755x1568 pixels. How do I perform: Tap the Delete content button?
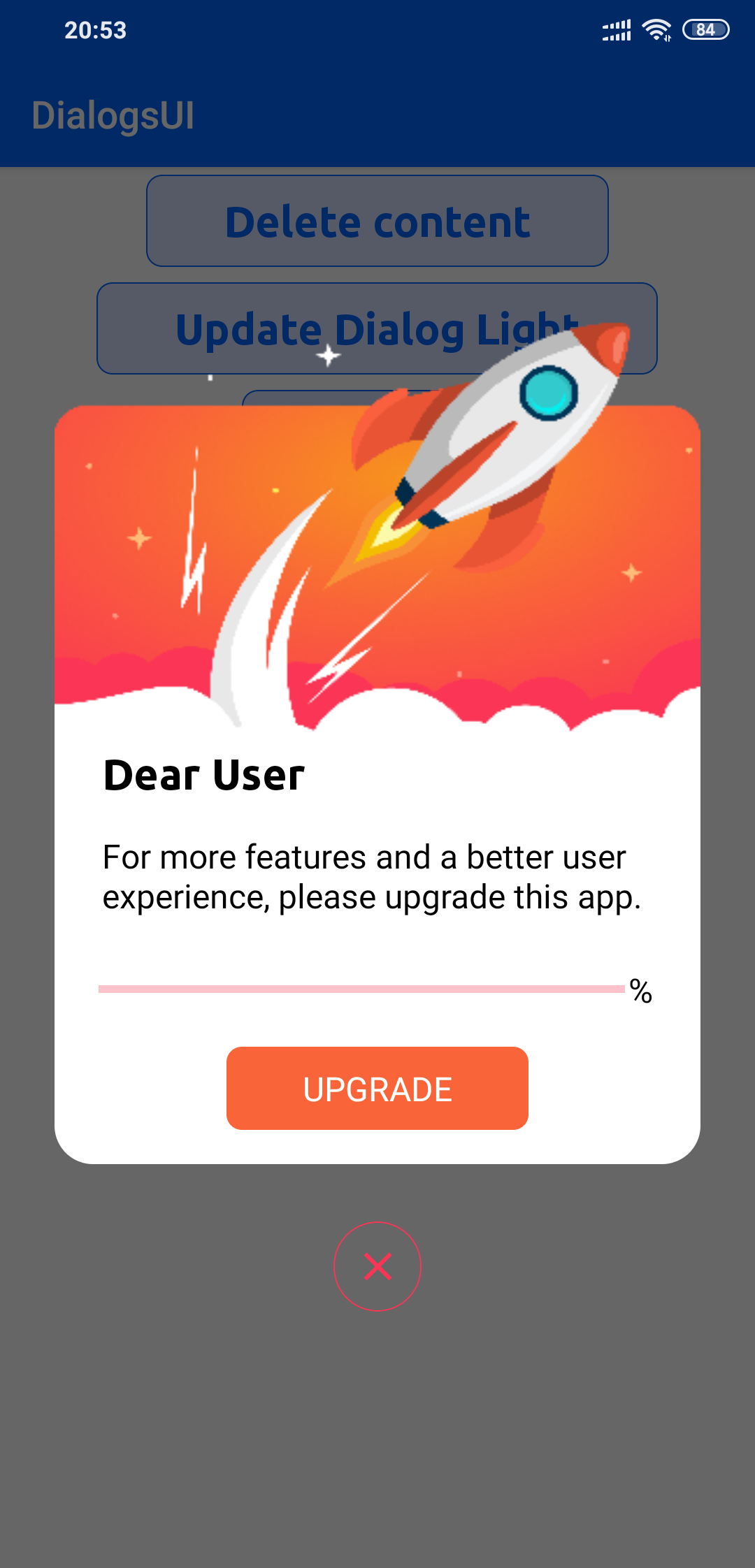click(x=377, y=221)
